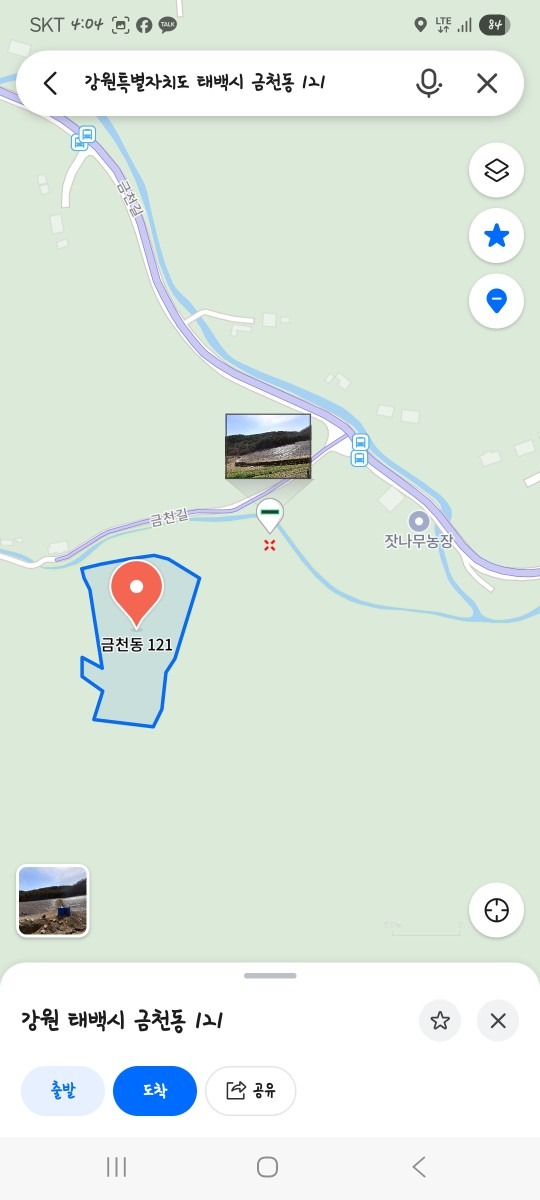
Task: Center the map on my location
Action: pyautogui.click(x=497, y=910)
